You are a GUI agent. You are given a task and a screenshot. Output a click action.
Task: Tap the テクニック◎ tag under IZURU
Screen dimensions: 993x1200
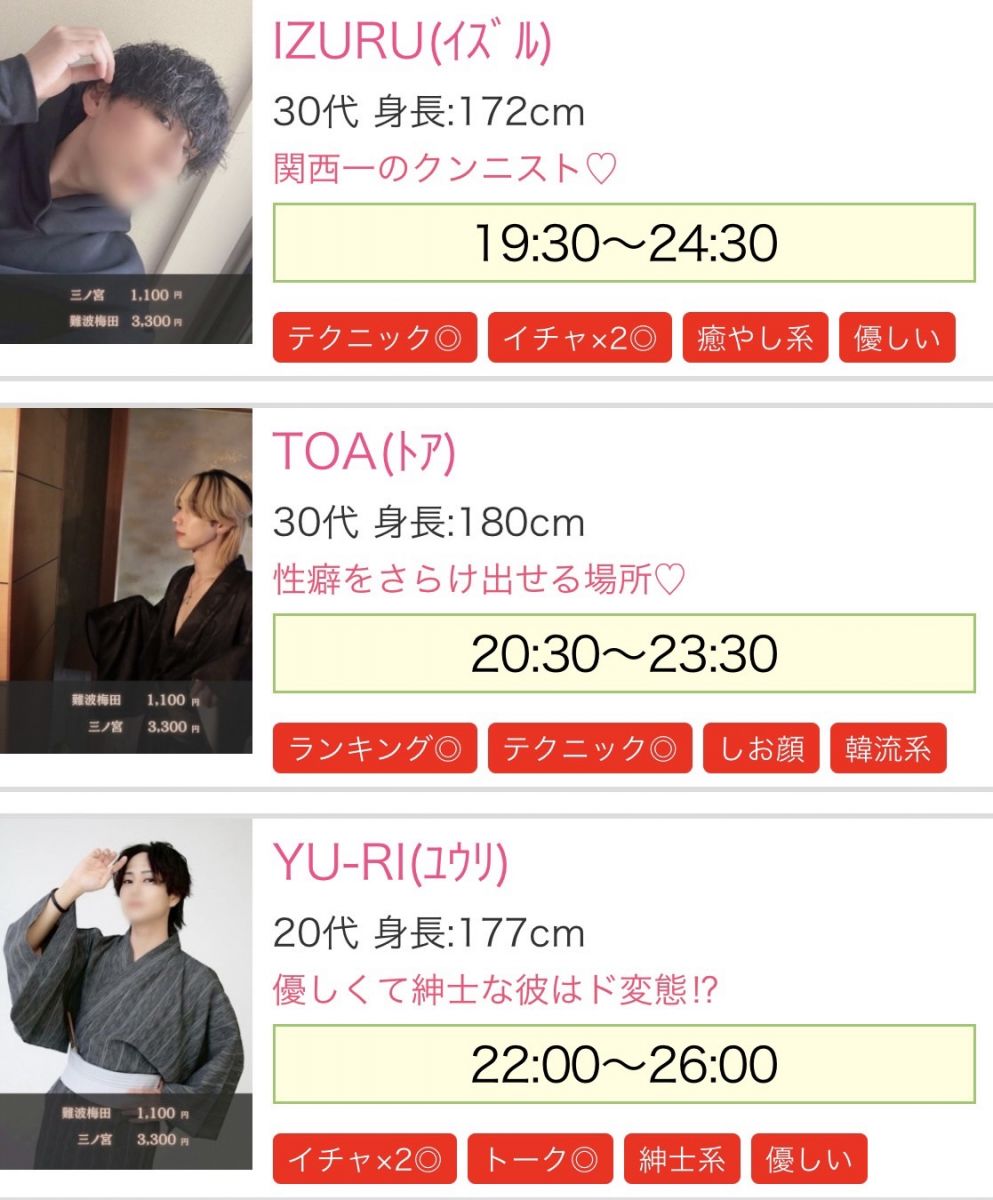coord(375,338)
